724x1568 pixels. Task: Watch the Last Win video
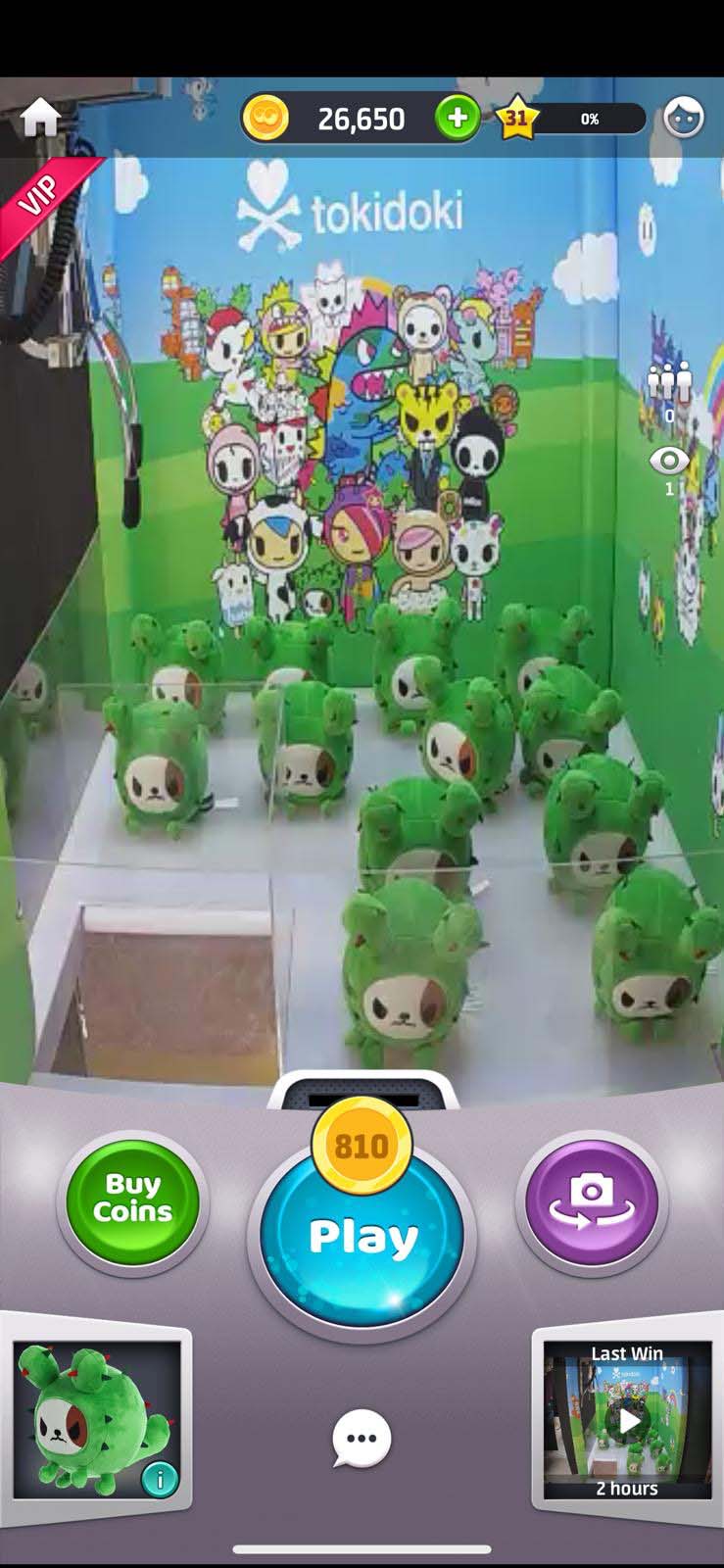[x=627, y=1420]
